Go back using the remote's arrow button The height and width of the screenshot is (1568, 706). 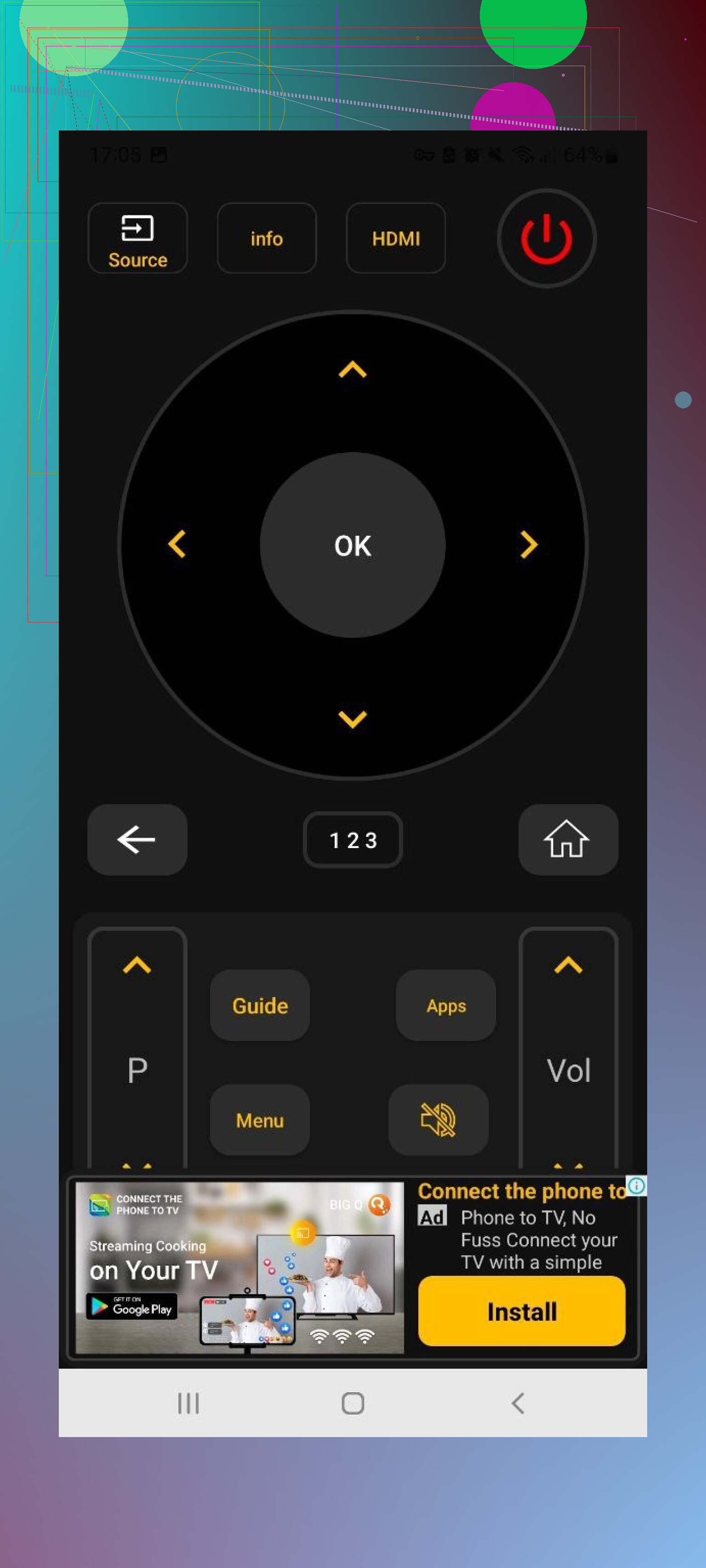point(137,839)
